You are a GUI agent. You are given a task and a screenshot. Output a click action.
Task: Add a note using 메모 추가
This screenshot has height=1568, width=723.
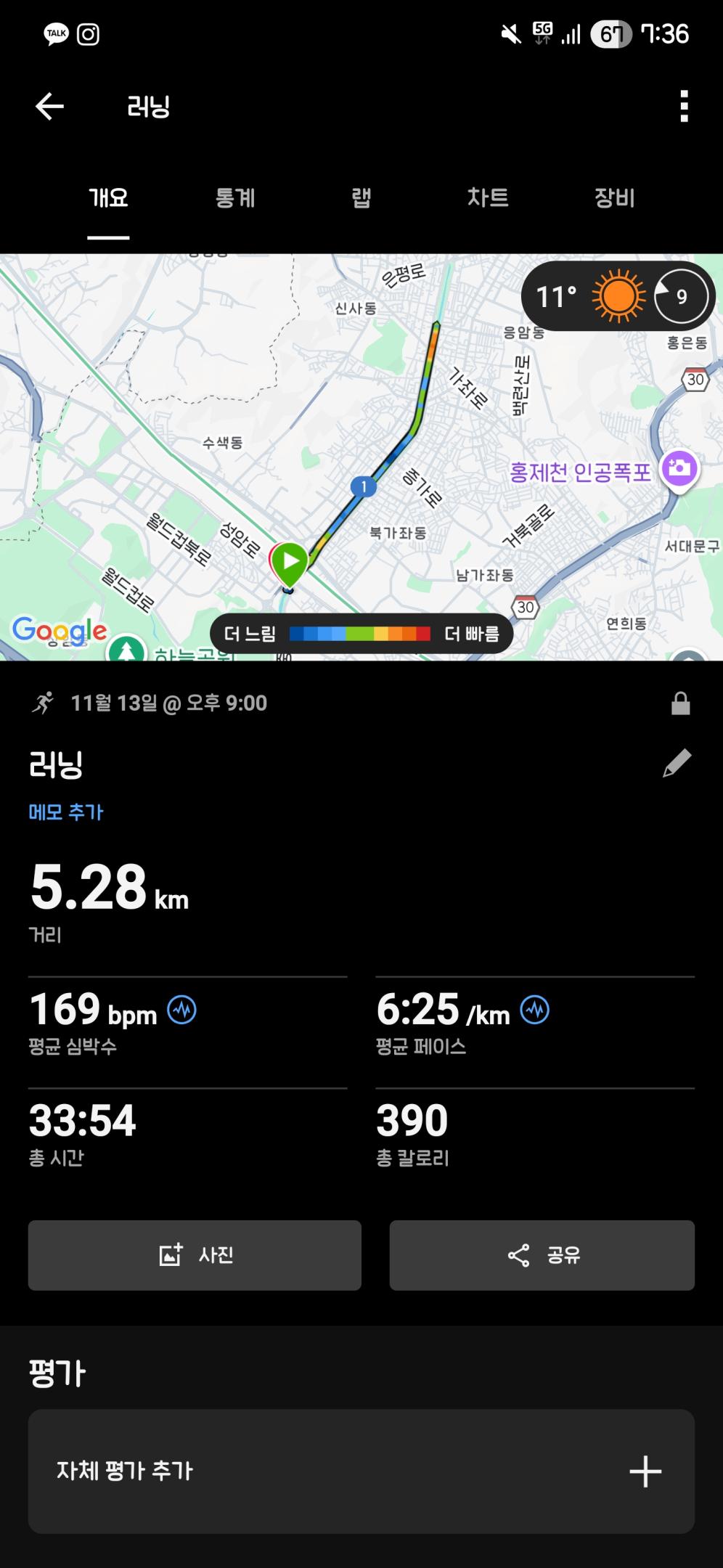(65, 812)
